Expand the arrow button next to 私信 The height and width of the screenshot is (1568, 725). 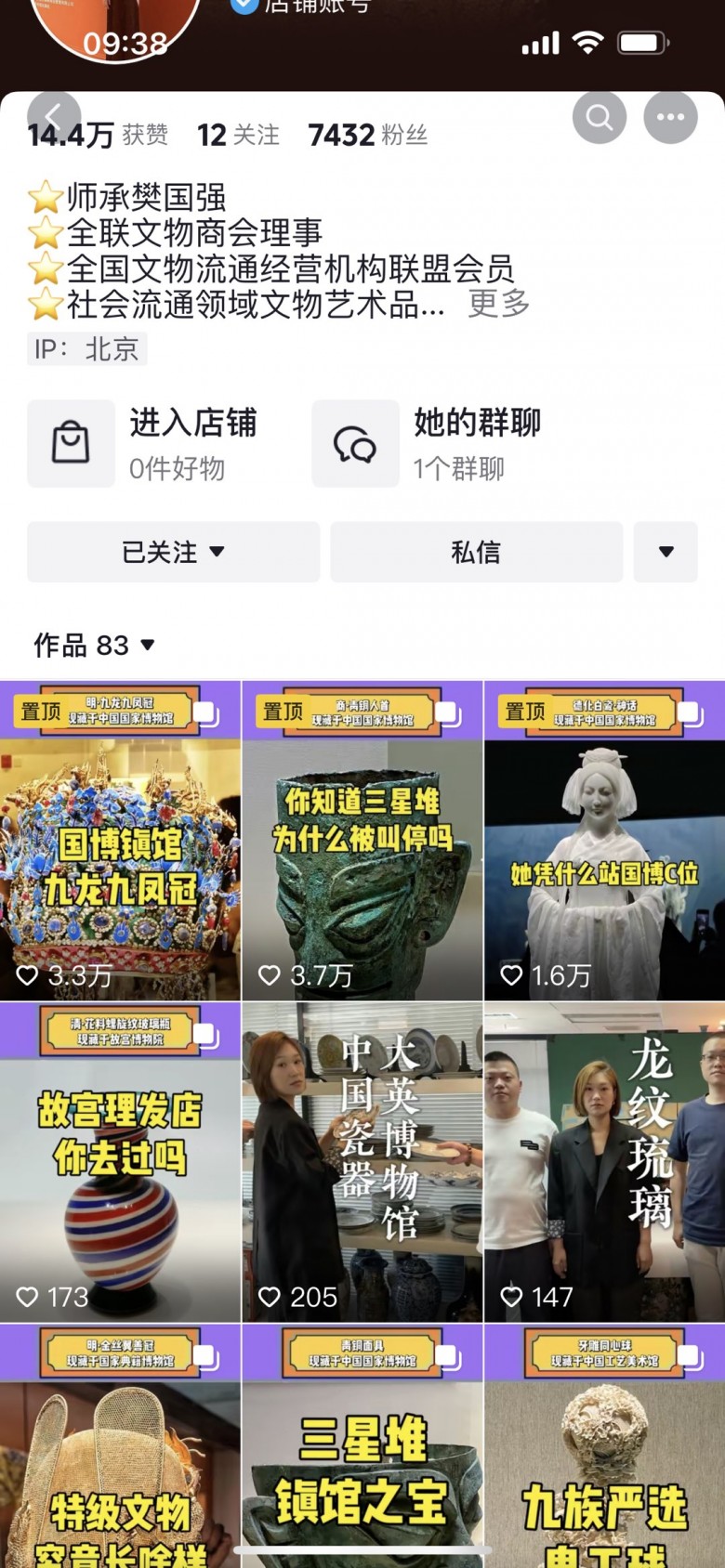coord(666,552)
